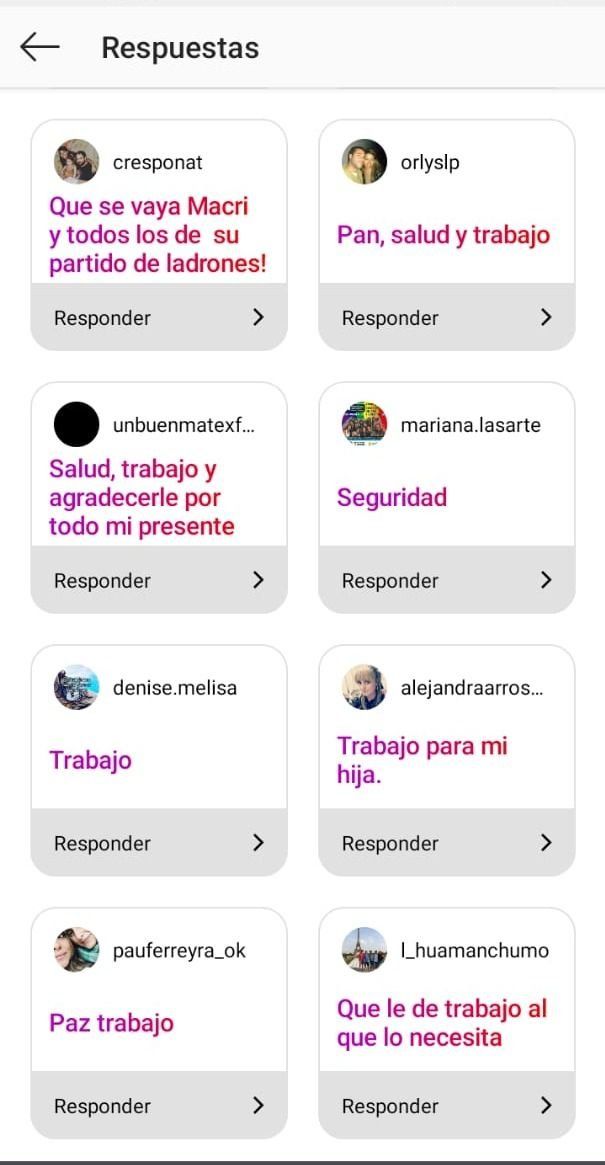This screenshot has width=605, height=1165.
Task: Tap Responder under unbuenmatexf's answer
Action: tap(159, 581)
